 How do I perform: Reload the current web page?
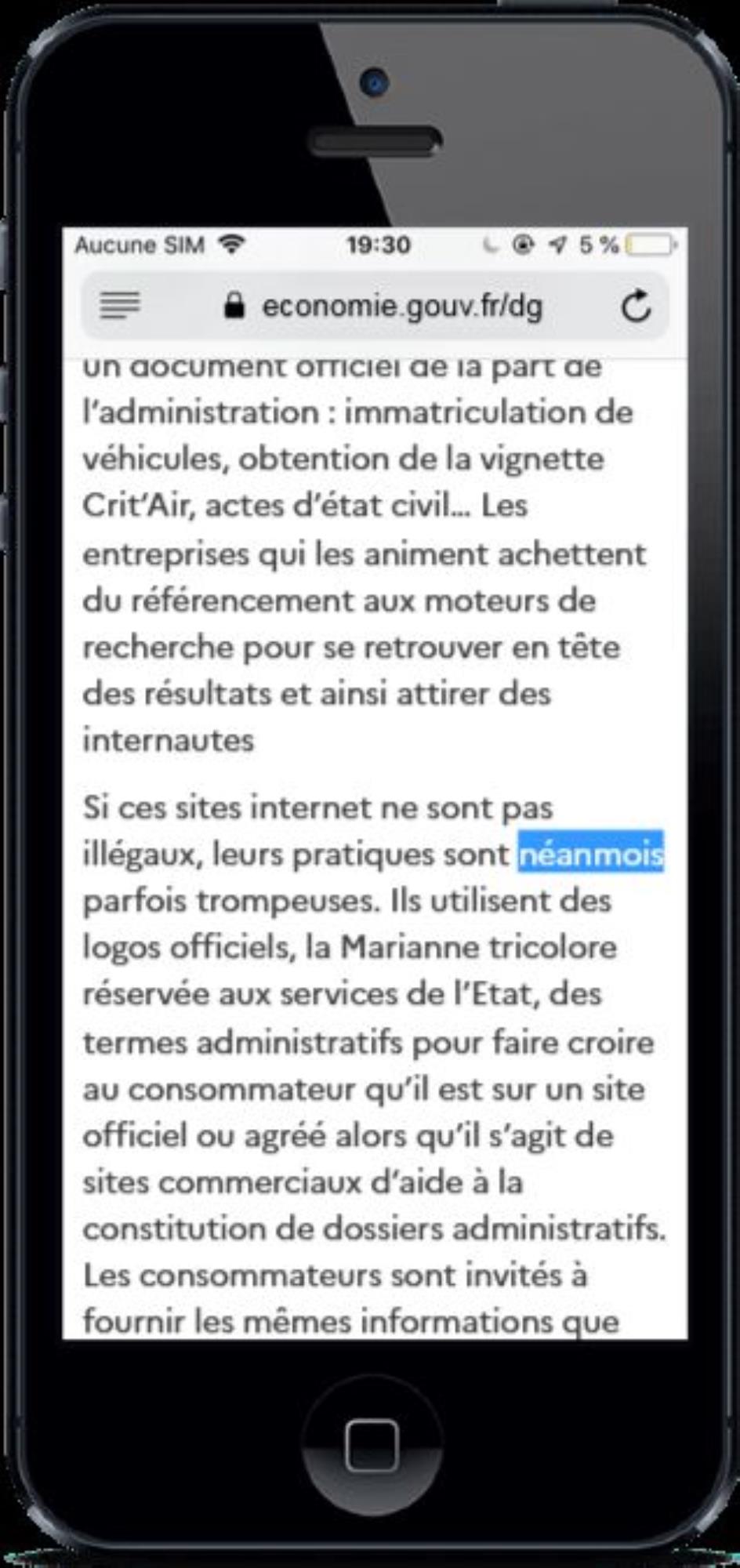[636, 307]
